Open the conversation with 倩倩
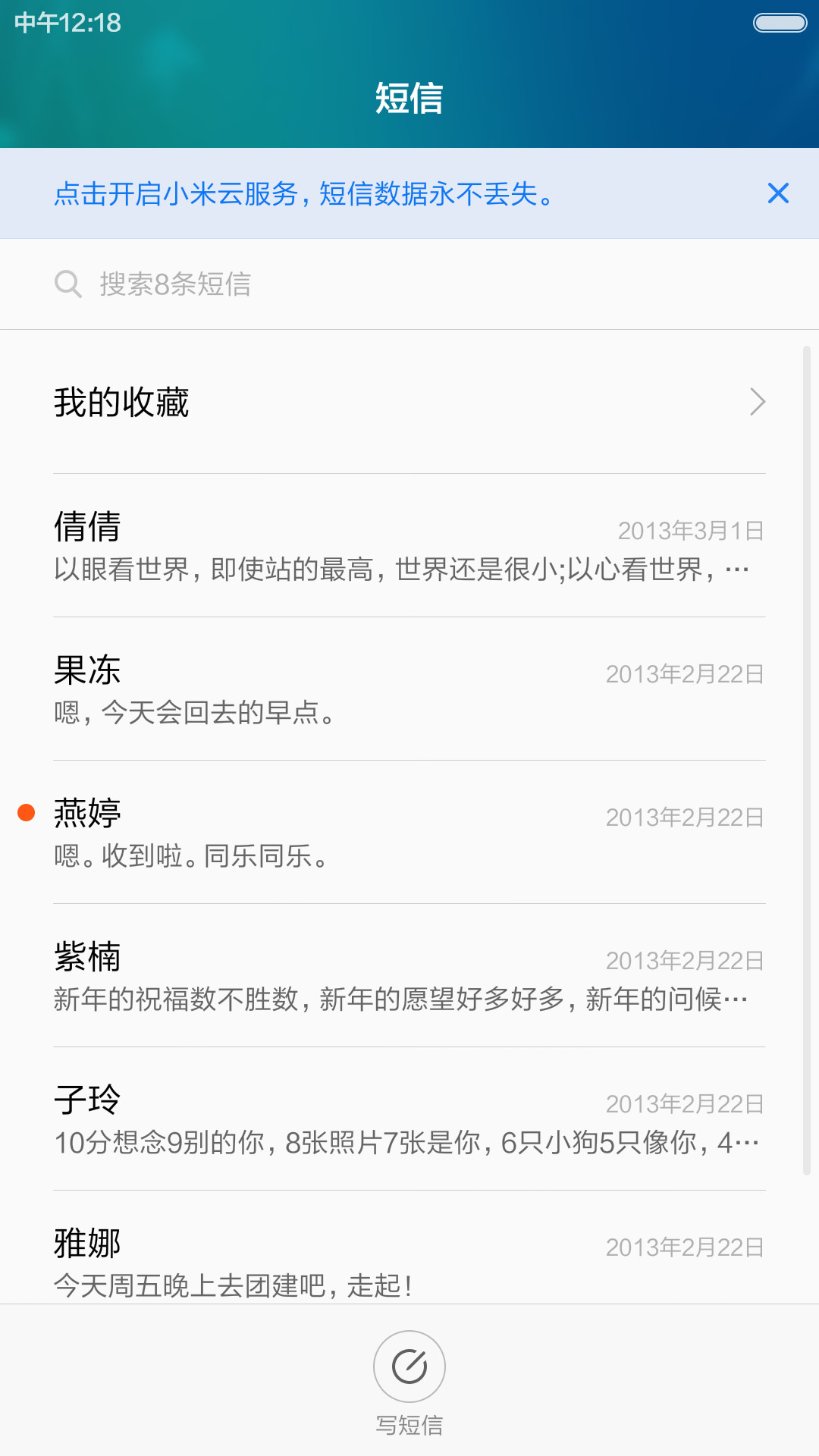The height and width of the screenshot is (1456, 819). coord(409,546)
